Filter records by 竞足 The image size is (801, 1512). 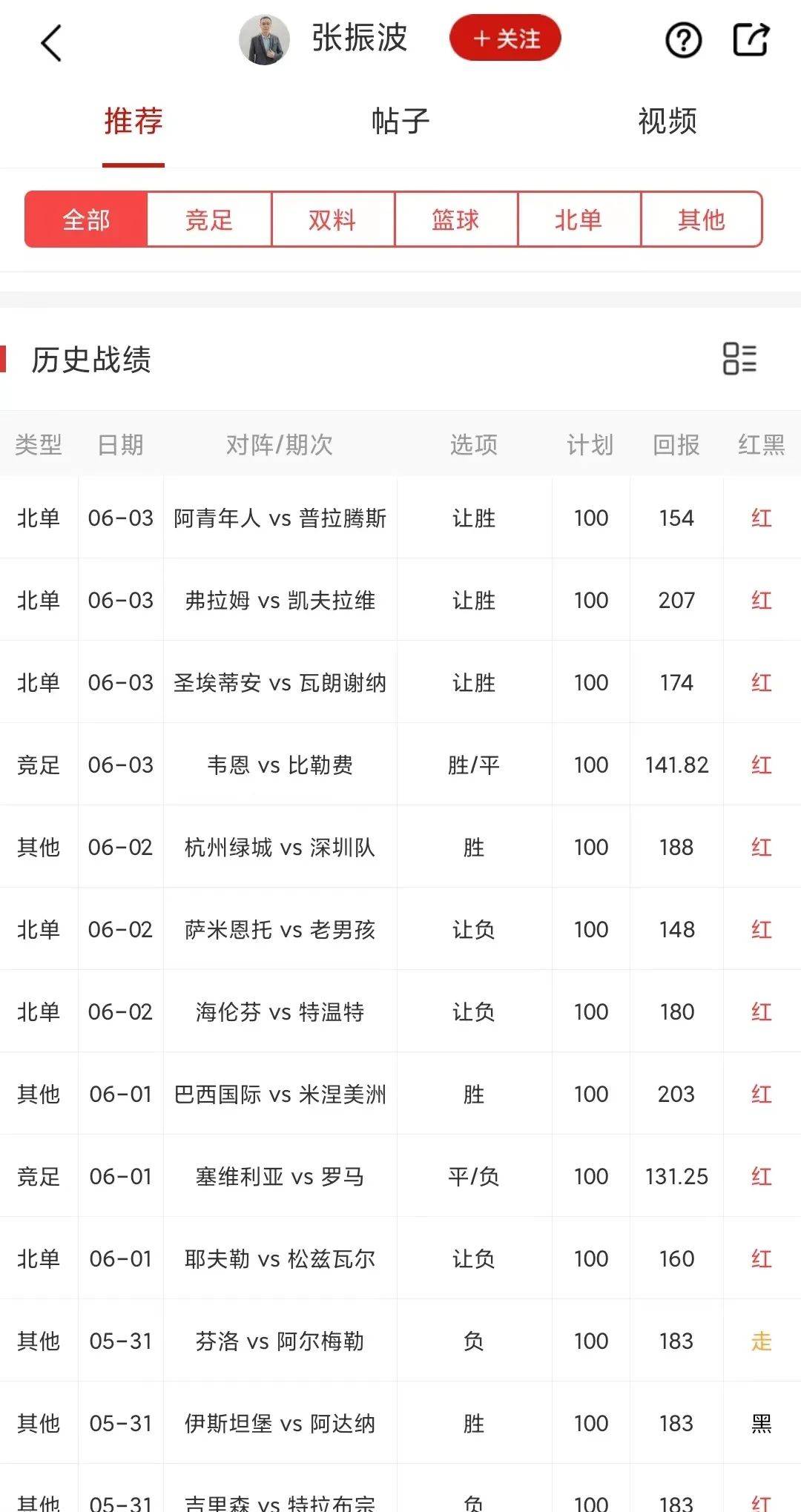point(209,219)
